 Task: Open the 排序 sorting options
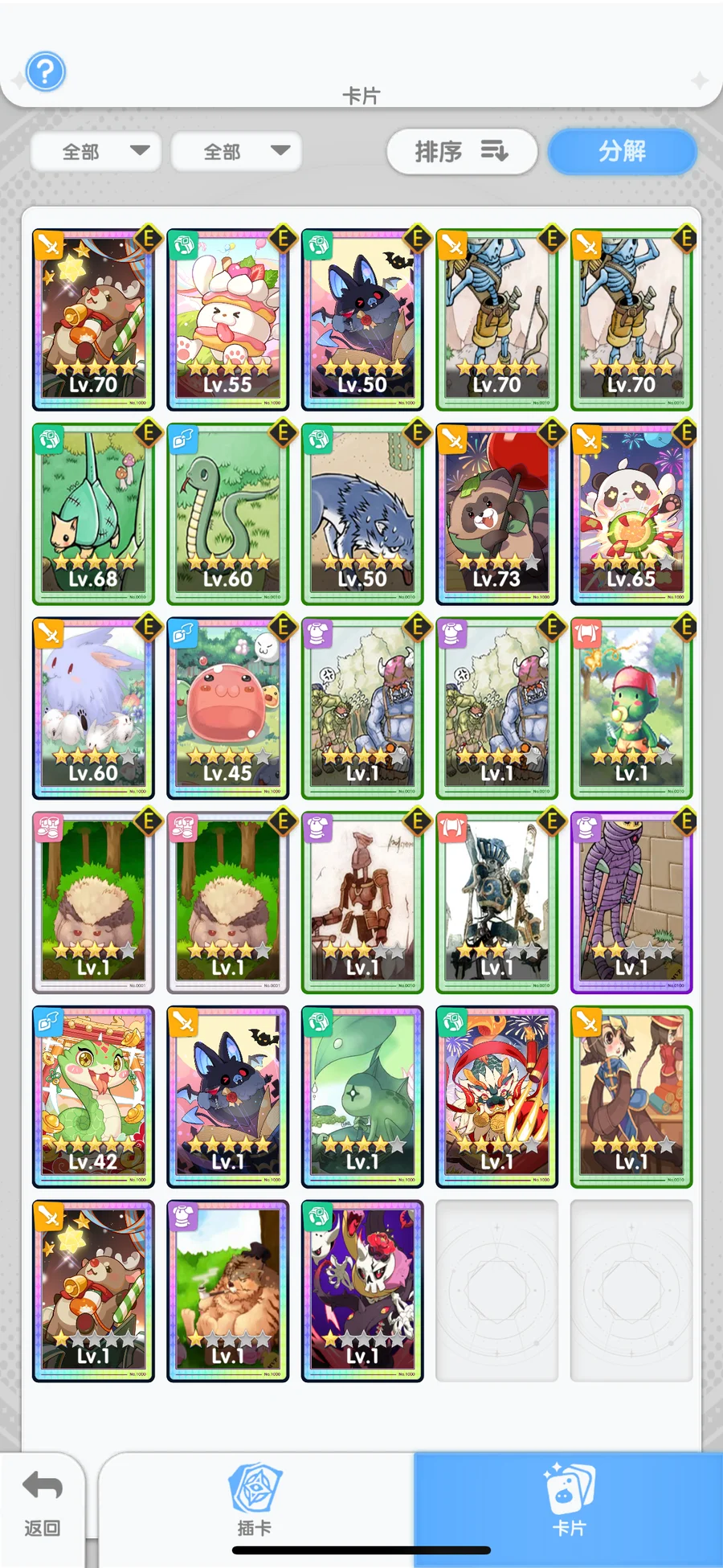point(462,151)
